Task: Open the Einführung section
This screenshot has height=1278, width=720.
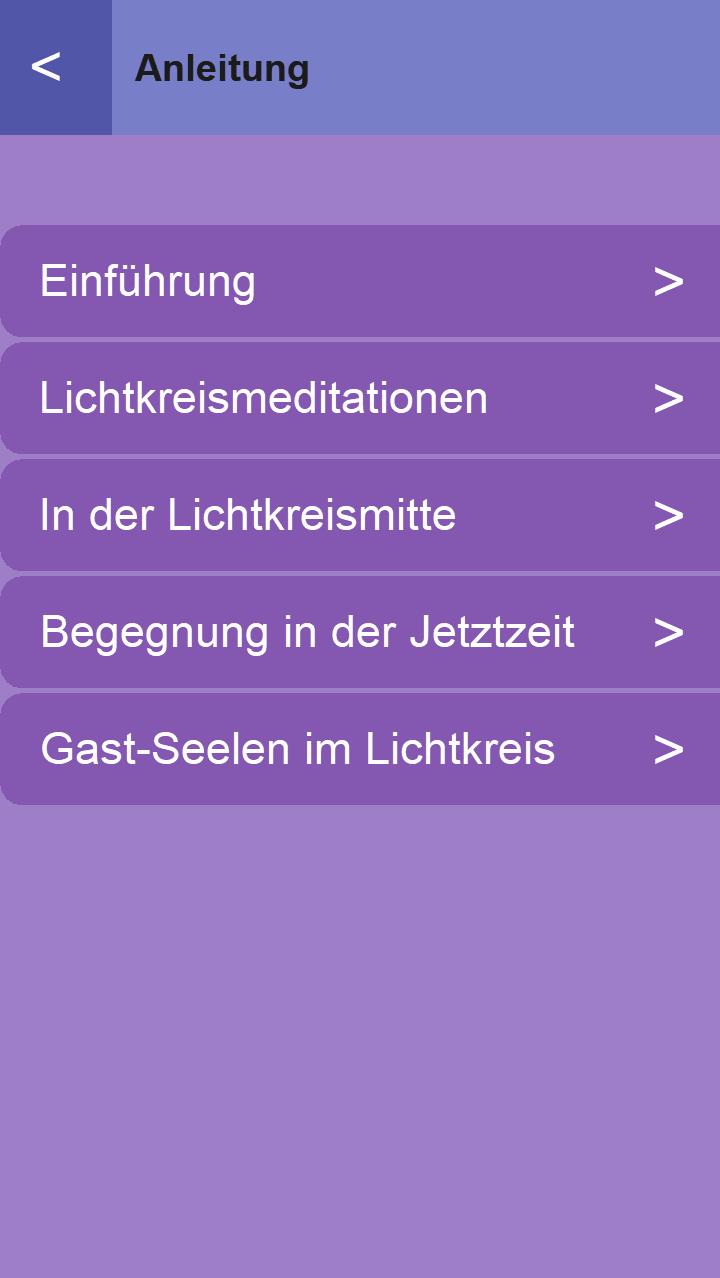Action: [x=360, y=281]
